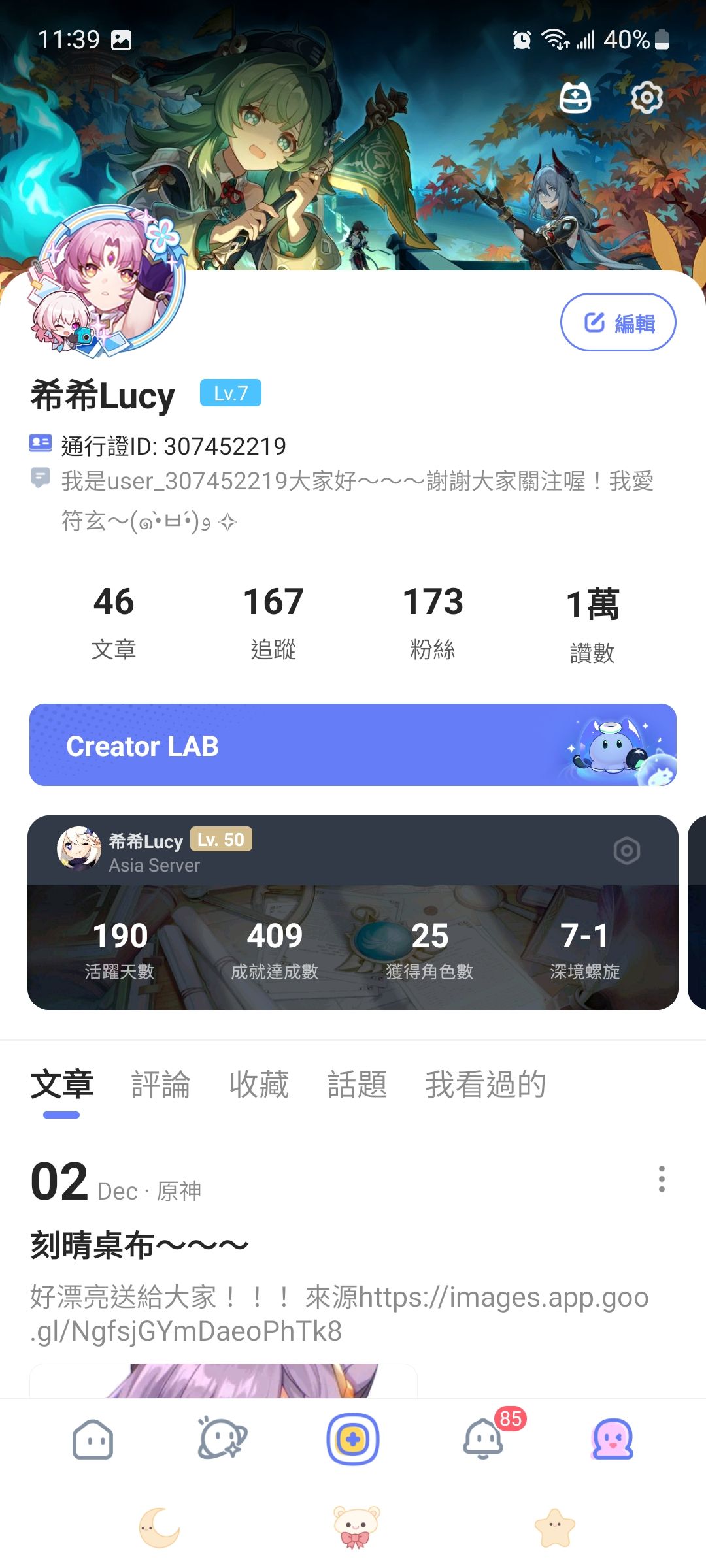Tap the home icon in bottom navigation
The height and width of the screenshot is (1568, 706).
93,1440
